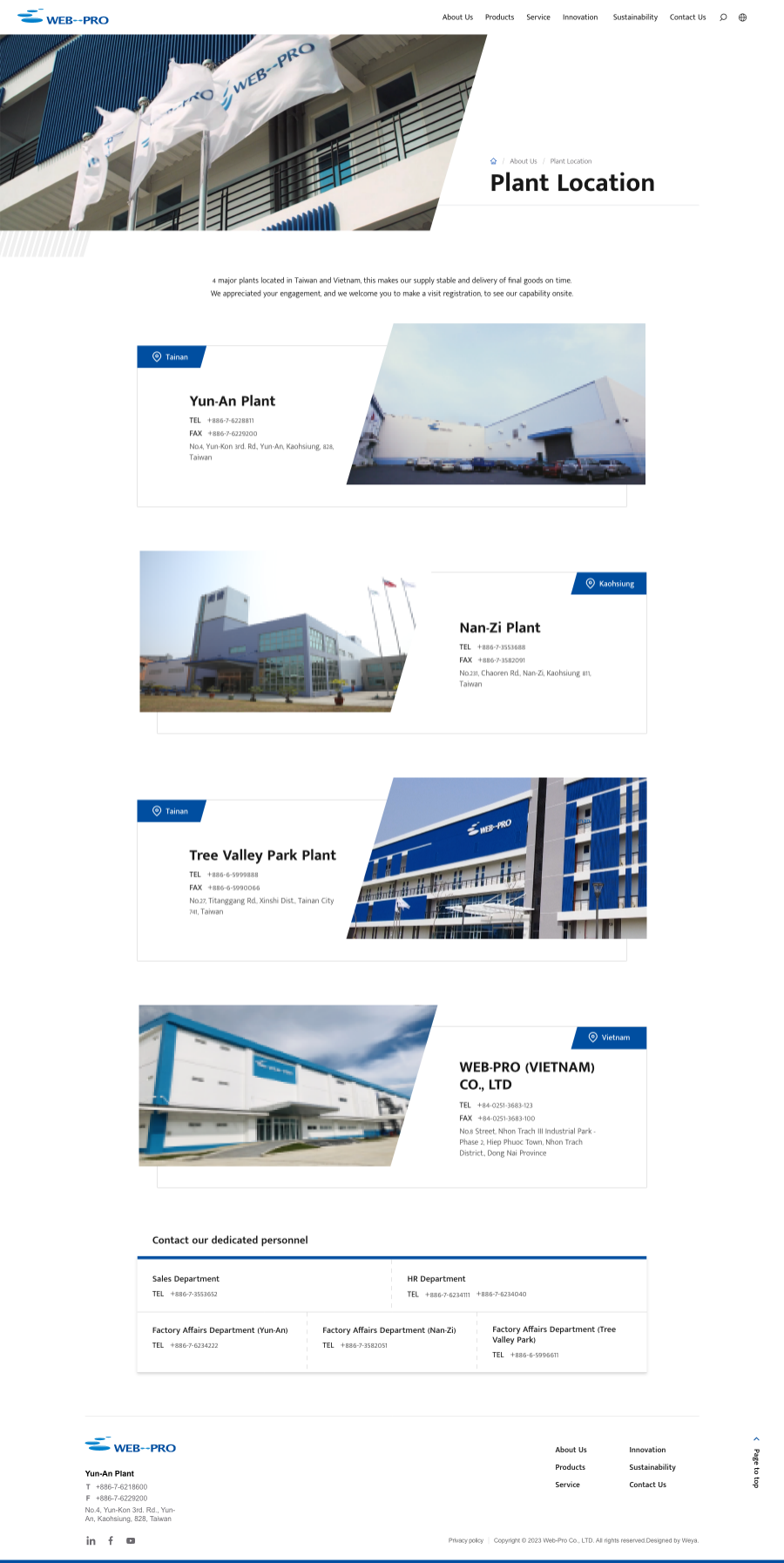The image size is (784, 1563).
Task: Open the Products menu in header
Action: pos(499,17)
